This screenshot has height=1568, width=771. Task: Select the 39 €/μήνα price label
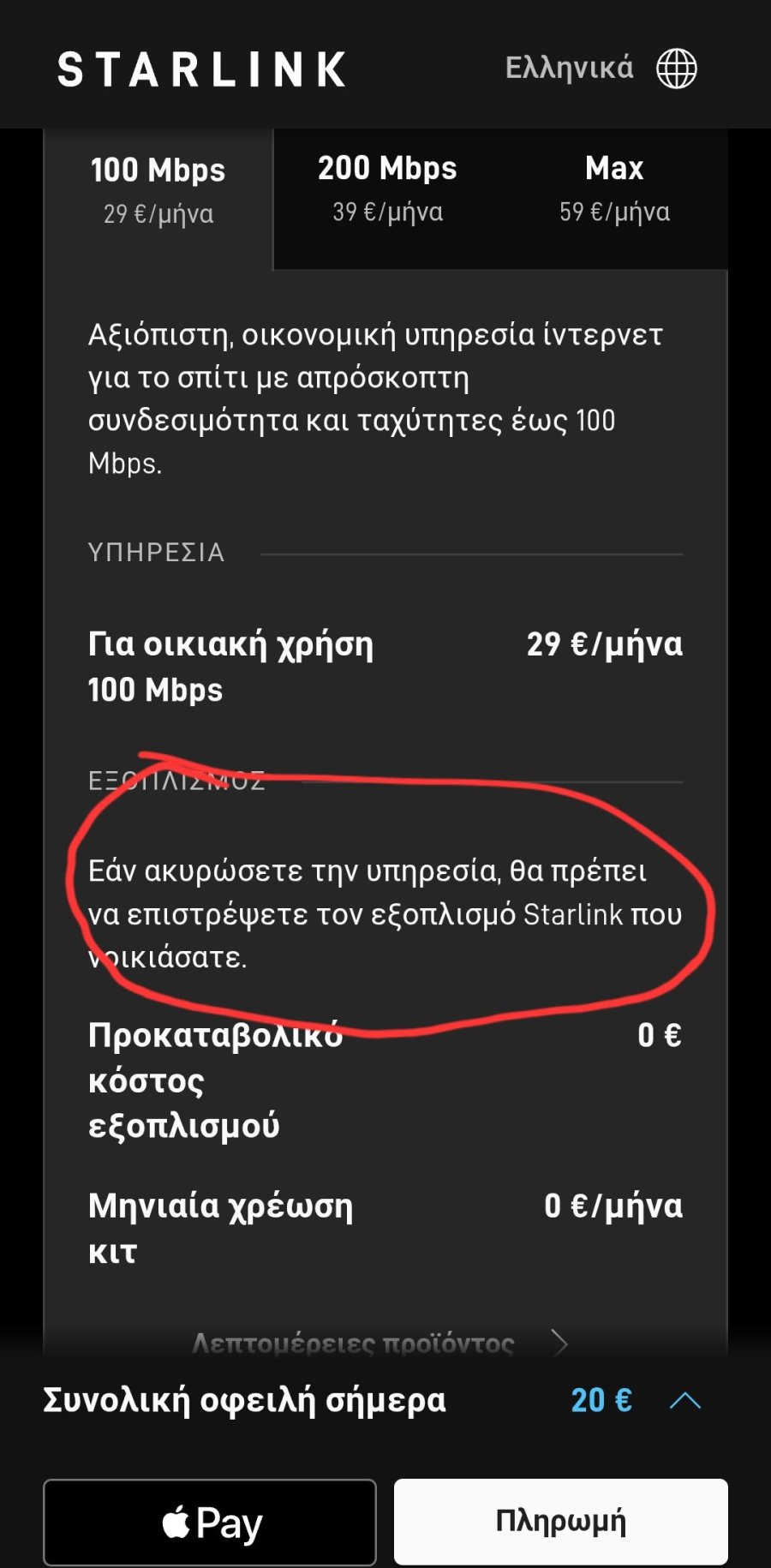pos(386,212)
